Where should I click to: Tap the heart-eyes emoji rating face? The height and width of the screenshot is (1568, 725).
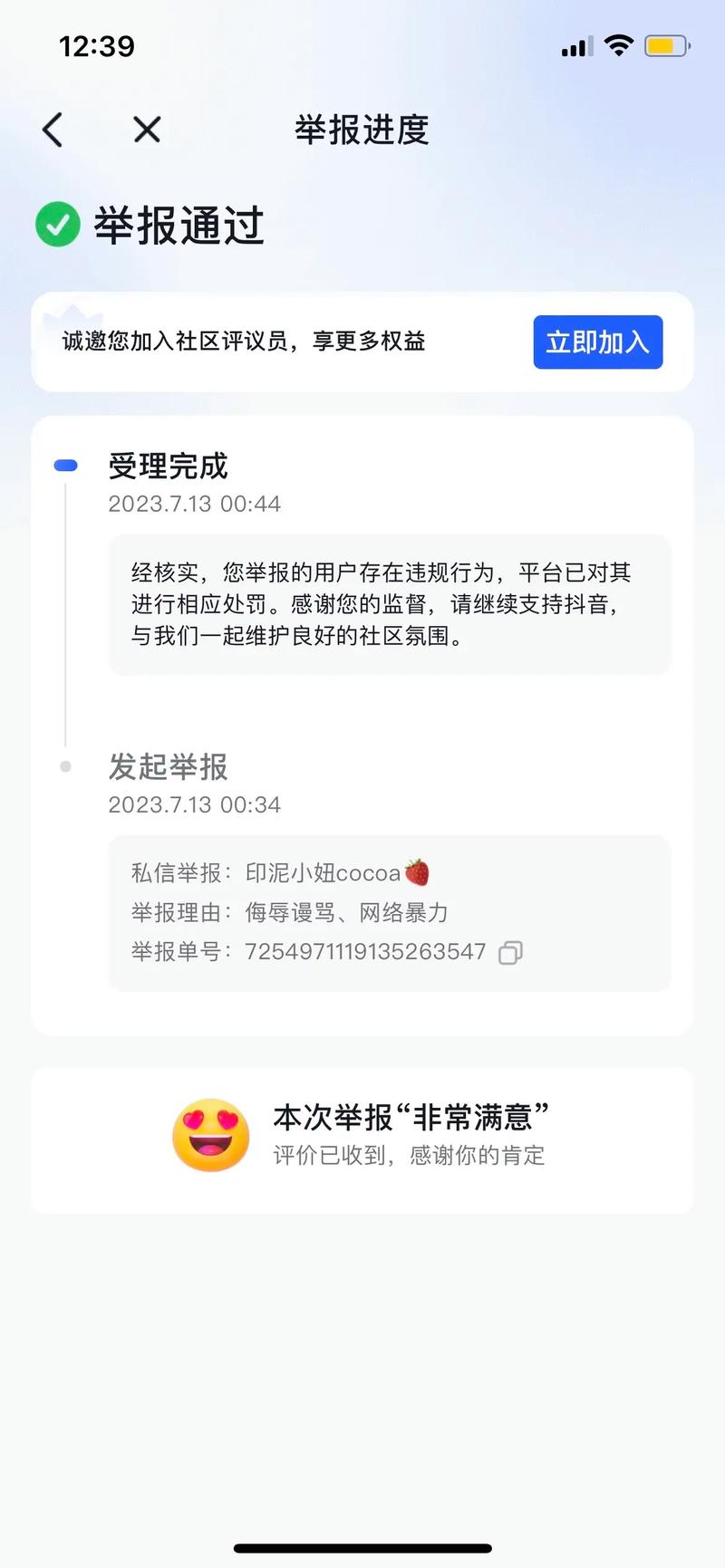tap(210, 1135)
